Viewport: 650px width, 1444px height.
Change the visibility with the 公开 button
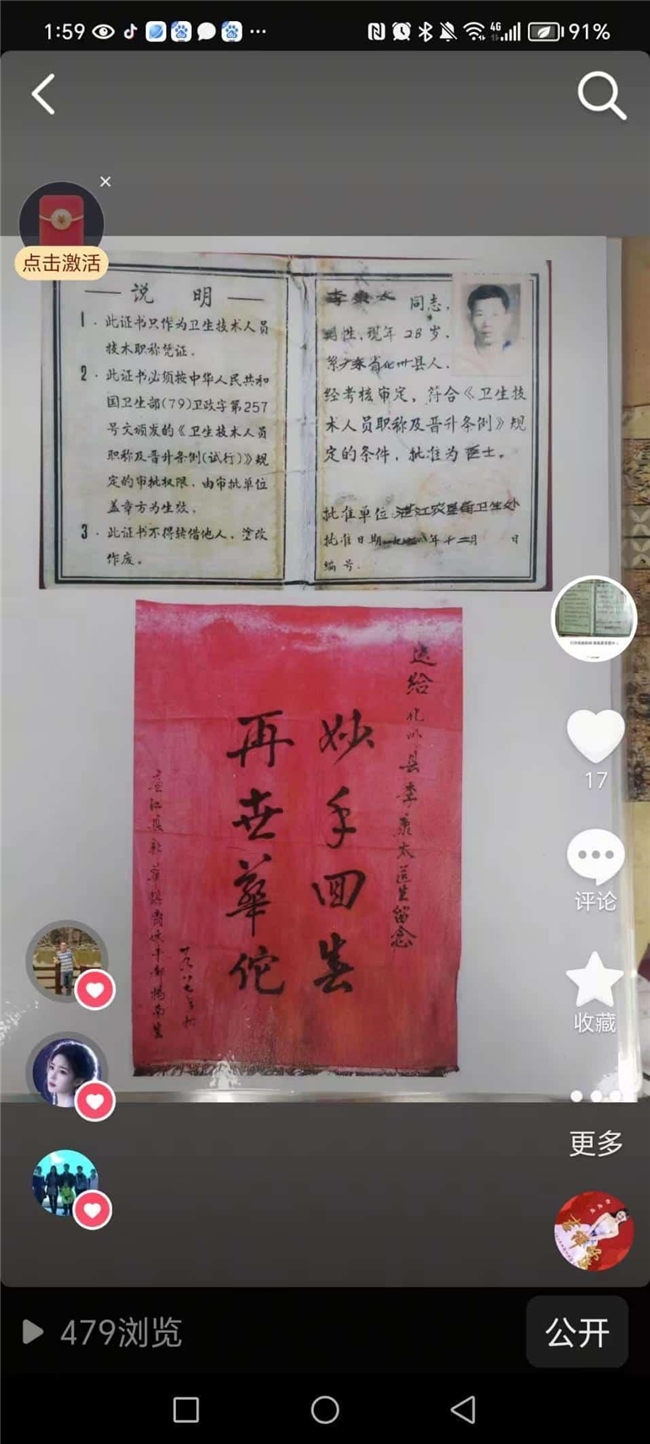pos(577,1332)
